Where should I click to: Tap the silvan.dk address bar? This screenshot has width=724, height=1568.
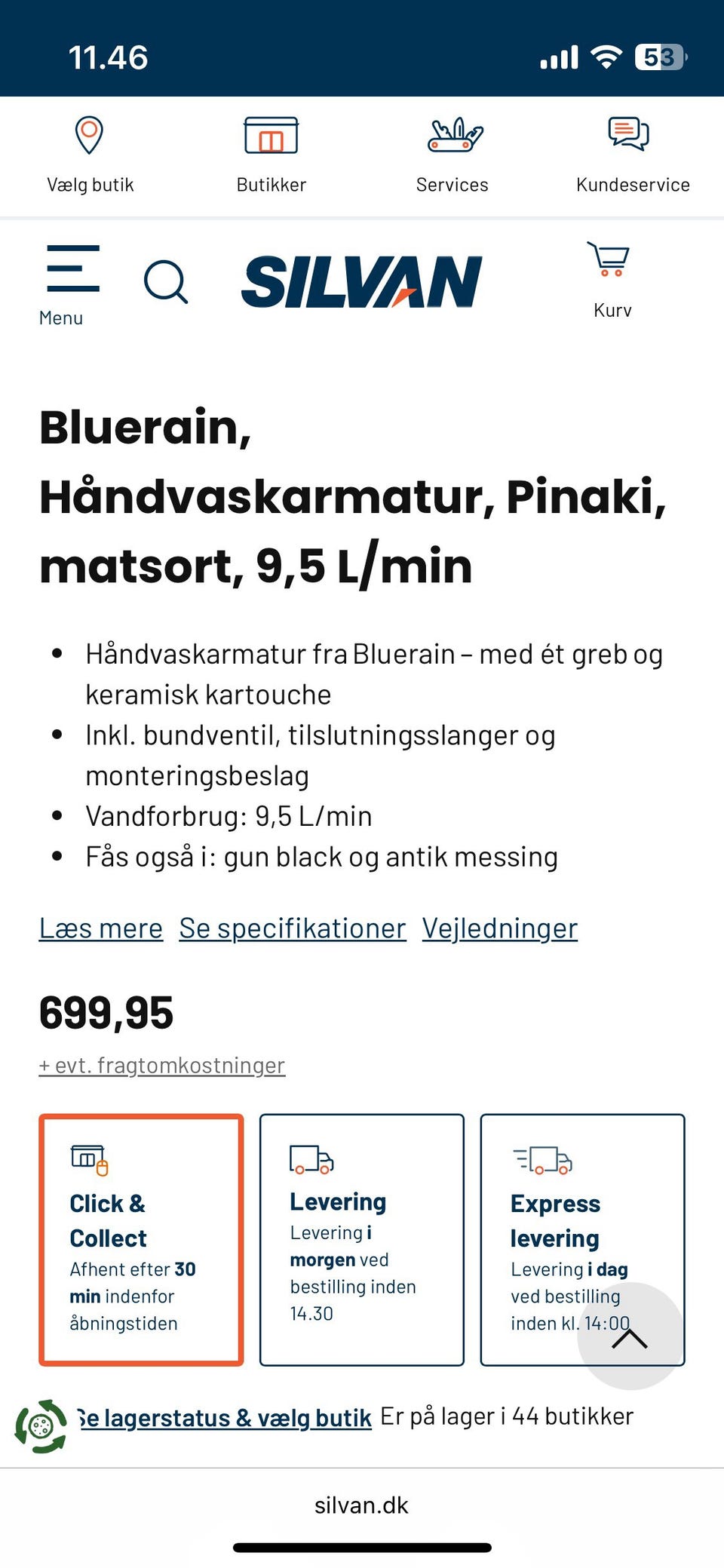[362, 1505]
